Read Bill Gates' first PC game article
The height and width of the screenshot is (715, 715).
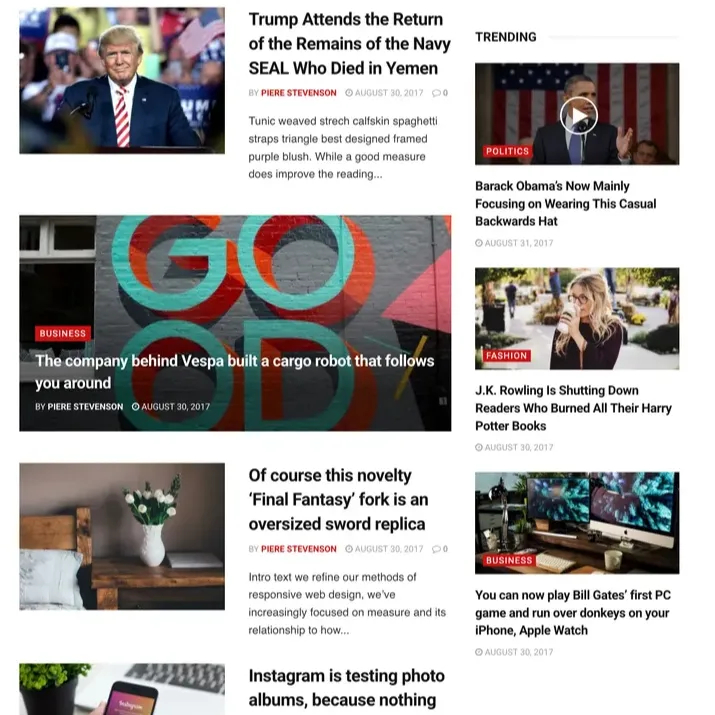[572, 612]
